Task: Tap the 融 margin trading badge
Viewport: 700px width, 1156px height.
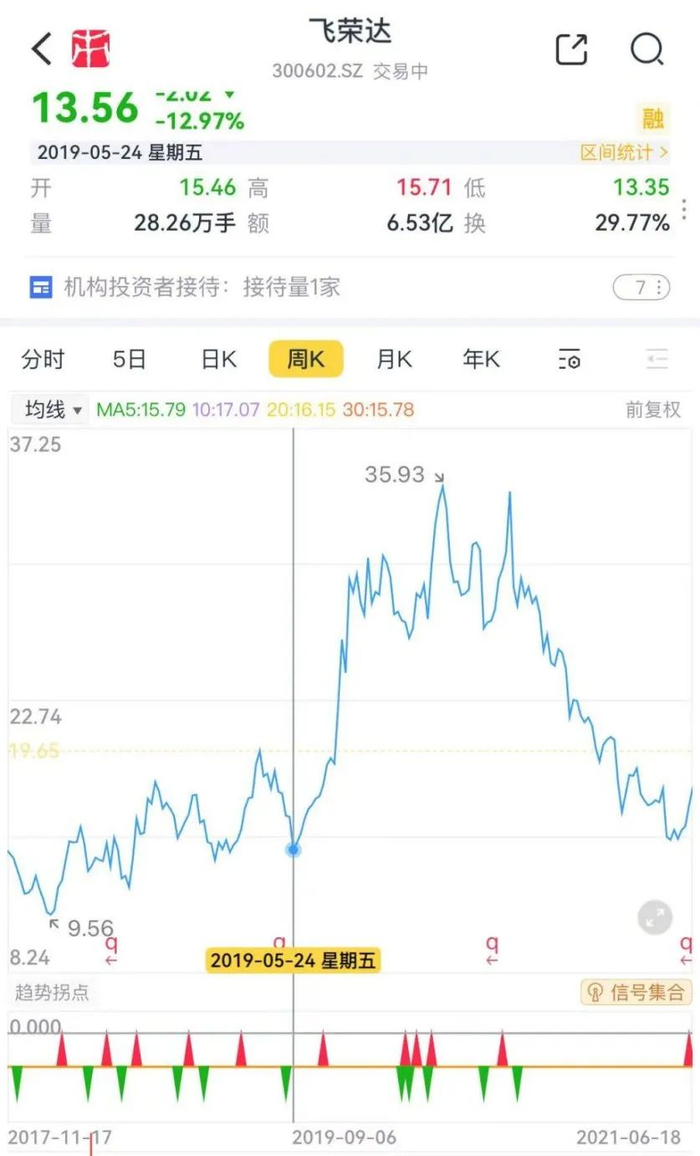Action: (x=653, y=119)
